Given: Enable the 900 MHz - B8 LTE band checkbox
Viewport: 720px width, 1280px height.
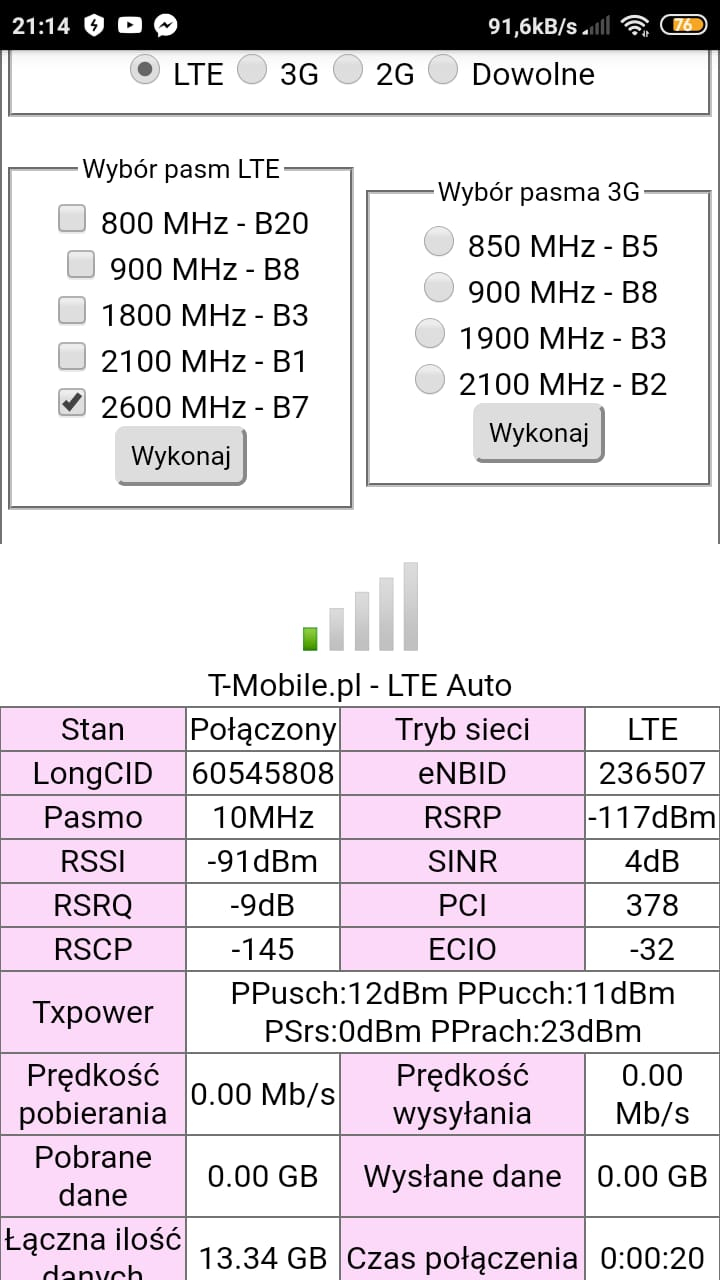Looking at the screenshot, I should pyautogui.click(x=81, y=265).
